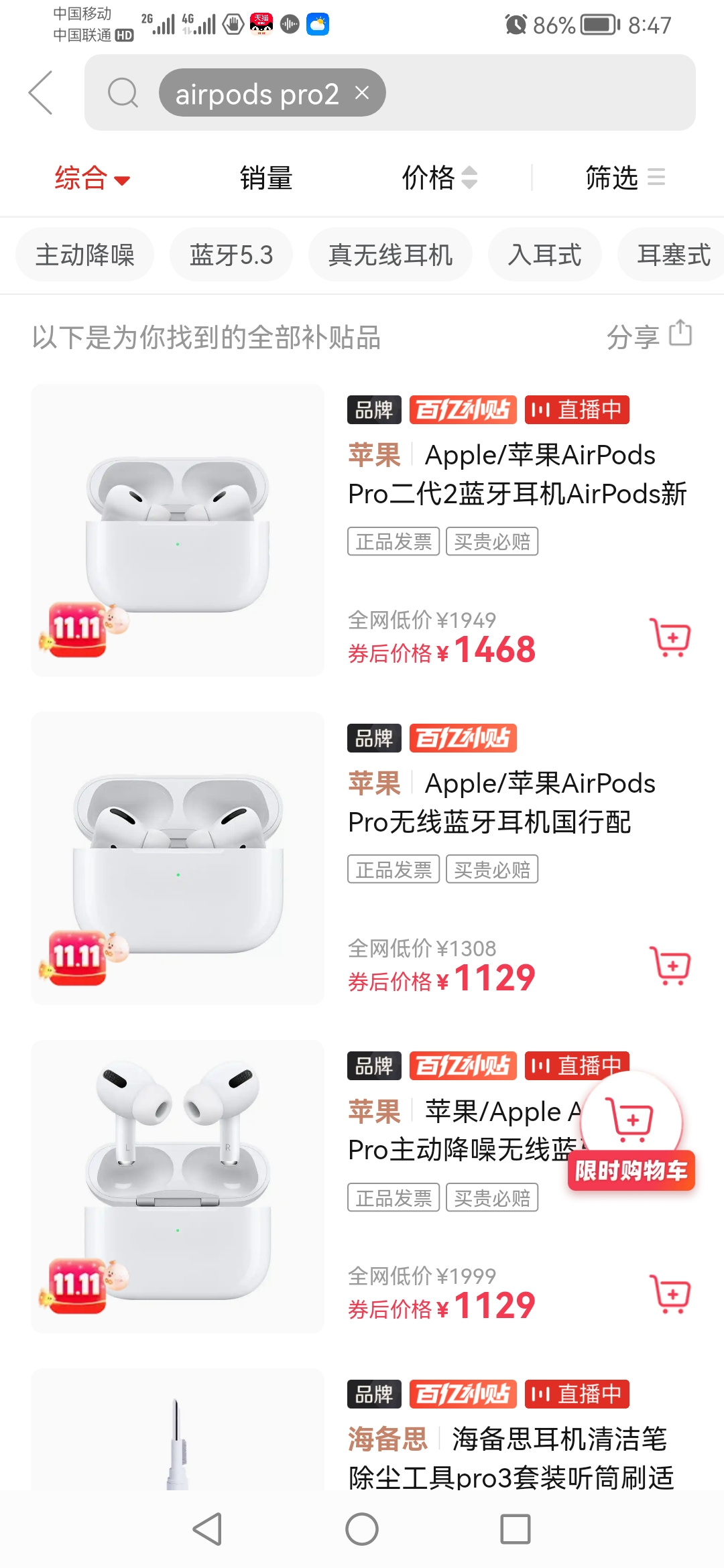The height and width of the screenshot is (1568, 724).
Task: Choose the 真无线耳机 filter chip
Action: [390, 255]
